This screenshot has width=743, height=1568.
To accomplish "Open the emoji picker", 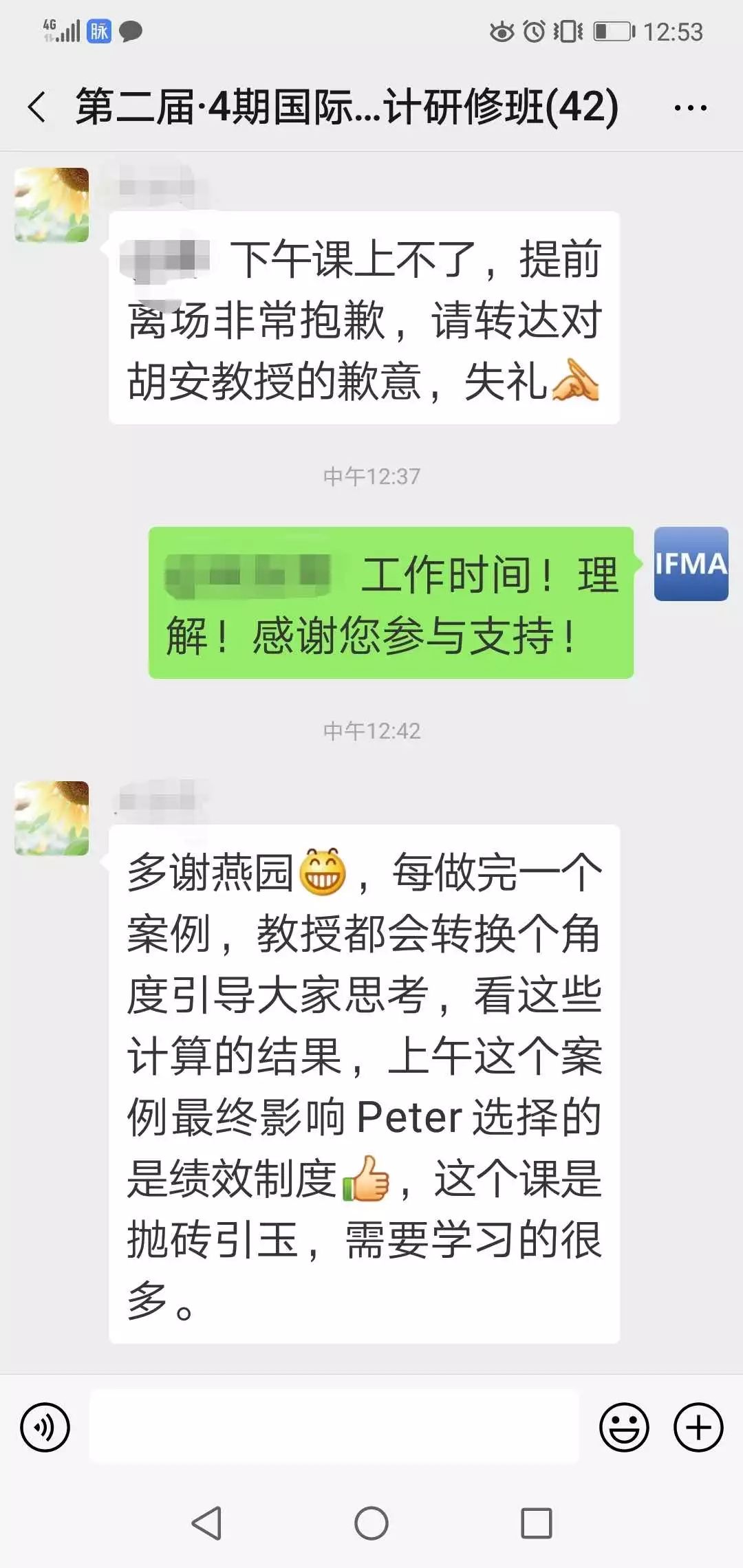I will 624,1427.
